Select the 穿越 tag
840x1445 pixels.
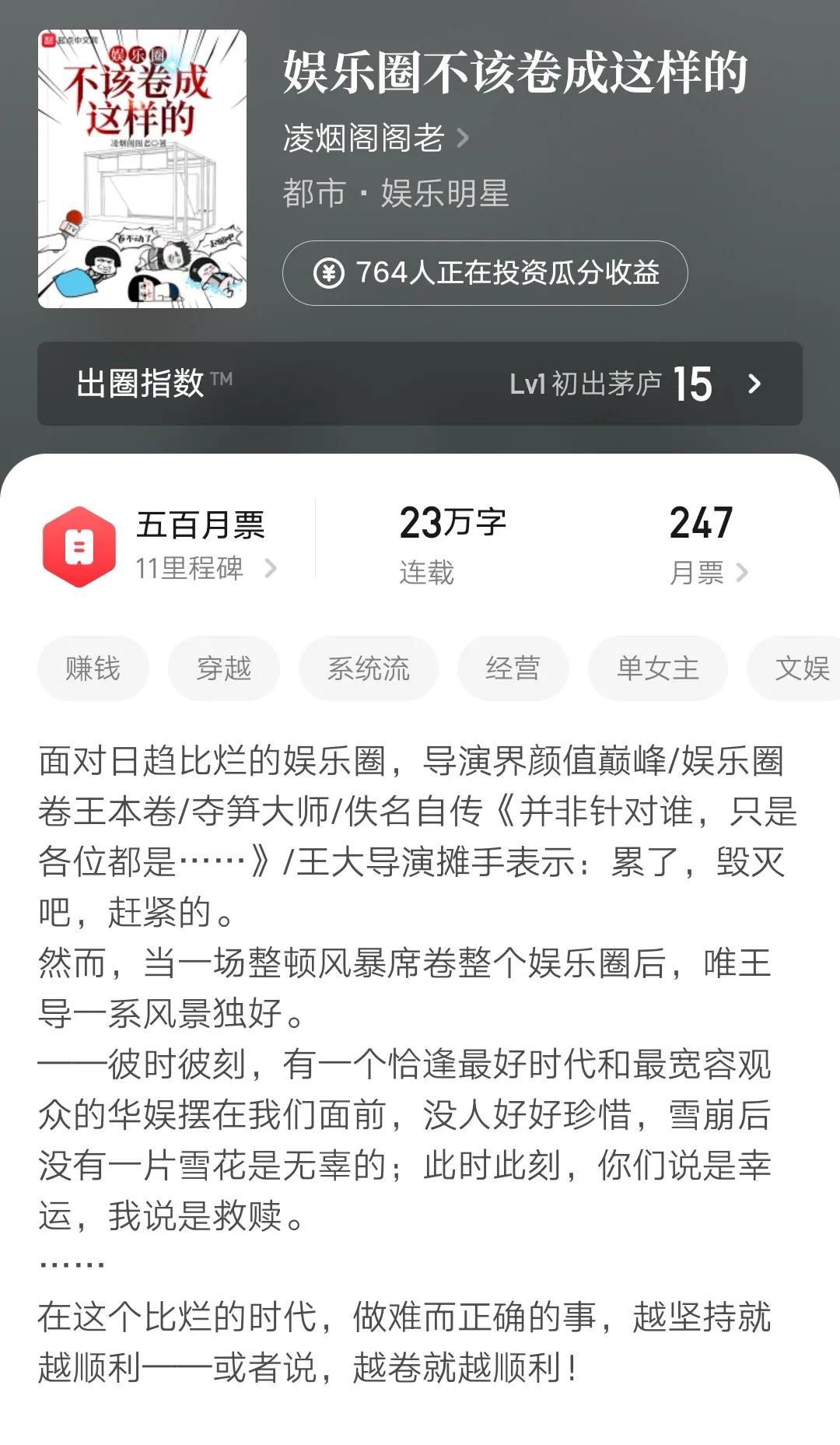click(223, 668)
